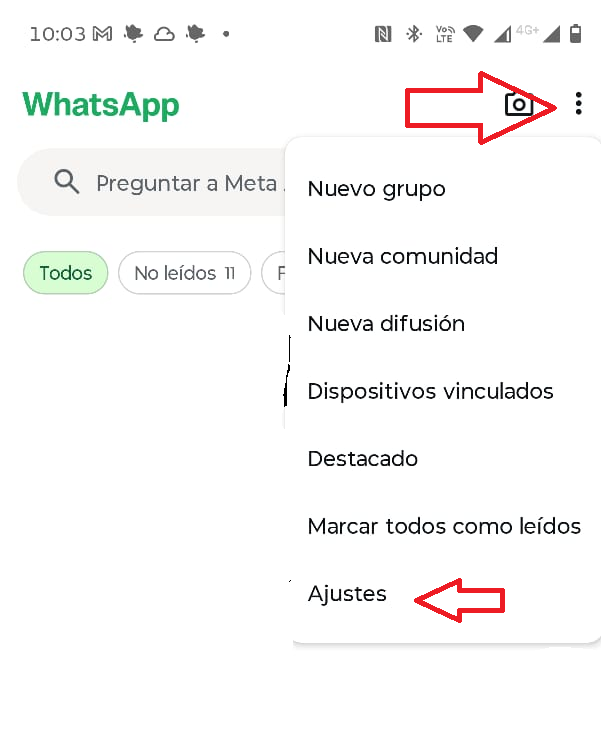The height and width of the screenshot is (752, 601).
Task: Filter by No leídos chip
Action: click(184, 273)
